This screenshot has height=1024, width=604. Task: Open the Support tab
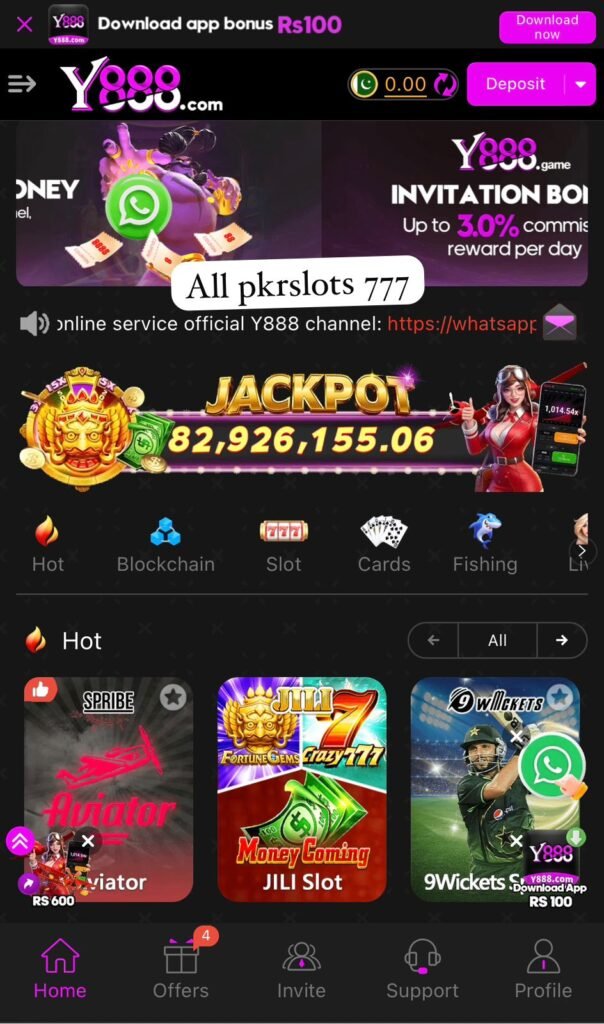[x=422, y=968]
